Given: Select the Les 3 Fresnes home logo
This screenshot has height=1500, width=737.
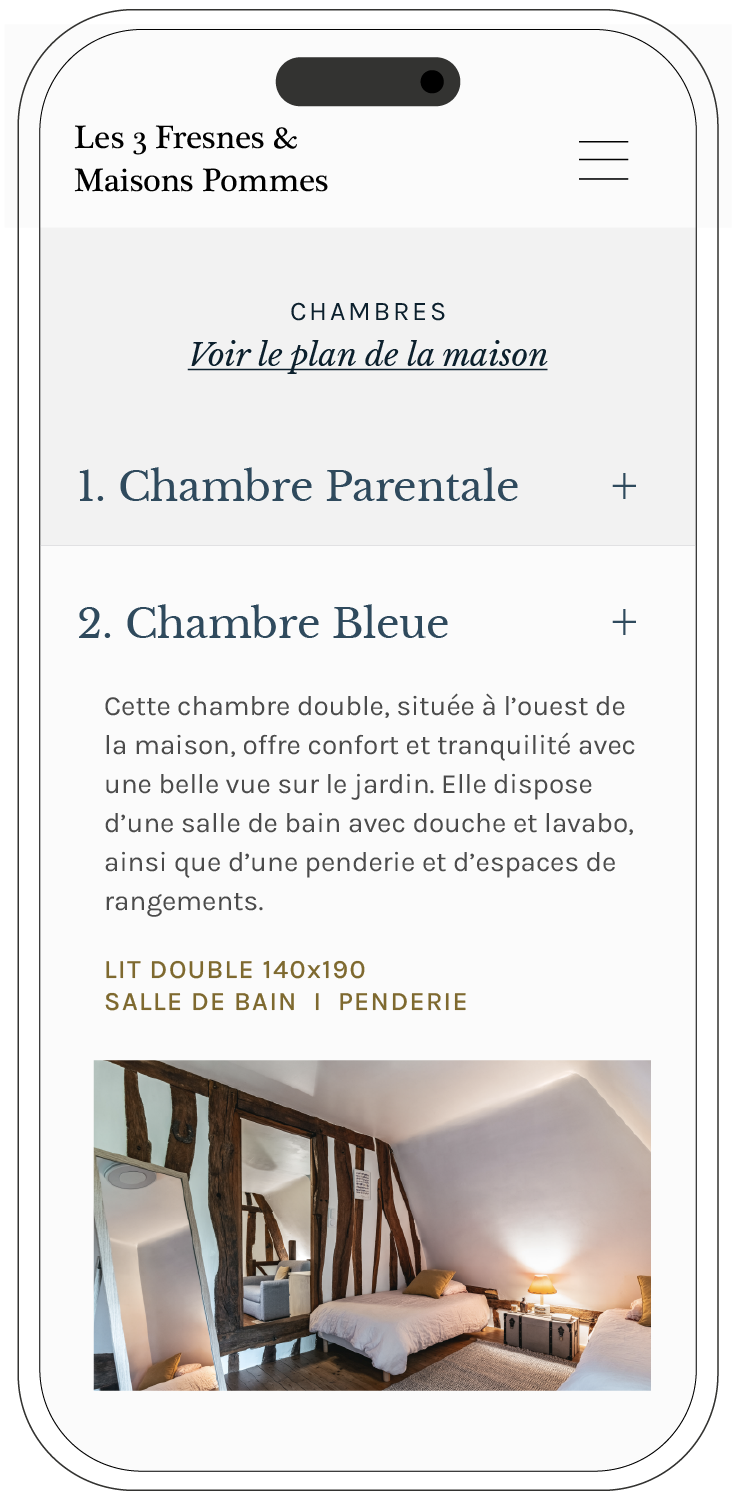Looking at the screenshot, I should [200, 160].
